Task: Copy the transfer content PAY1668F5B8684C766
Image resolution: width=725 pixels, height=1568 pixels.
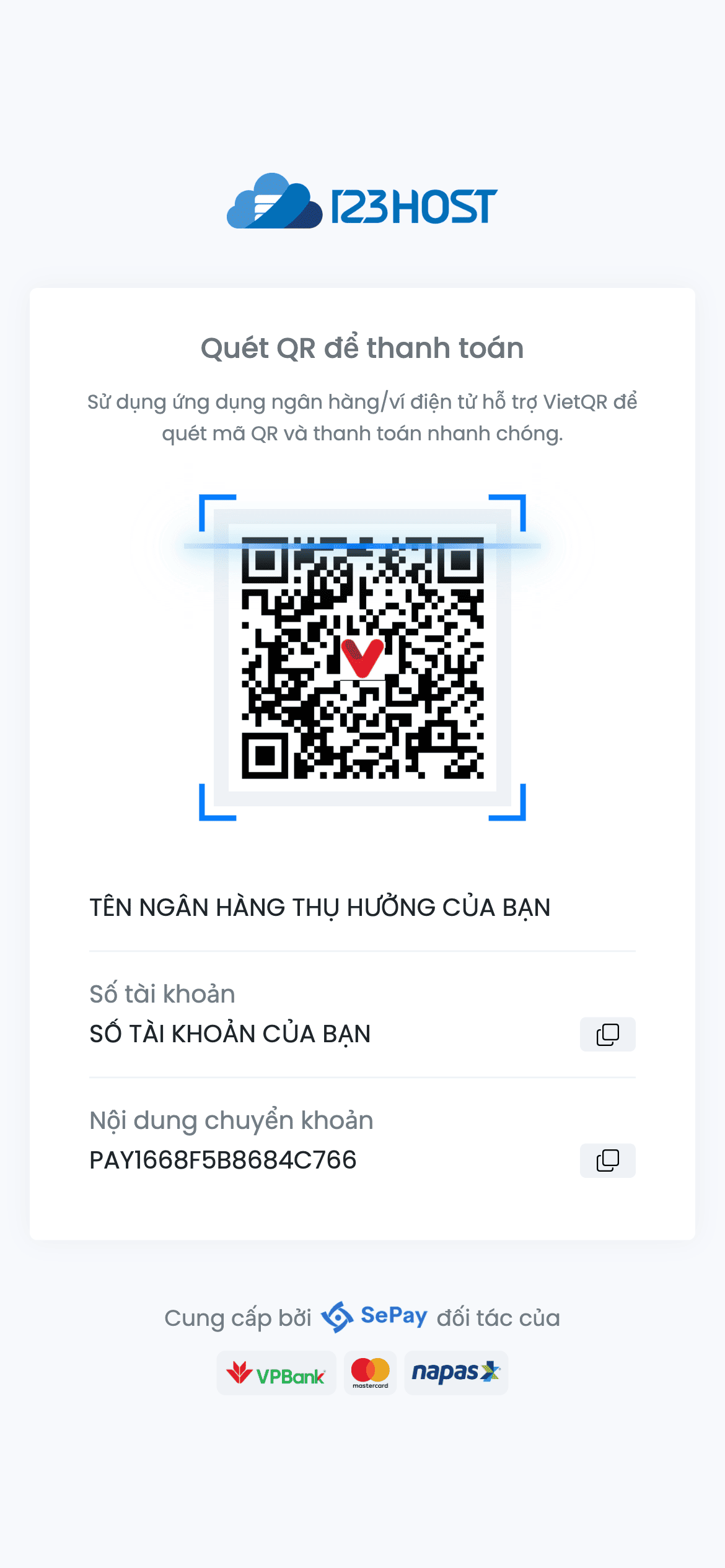Action: click(607, 1161)
